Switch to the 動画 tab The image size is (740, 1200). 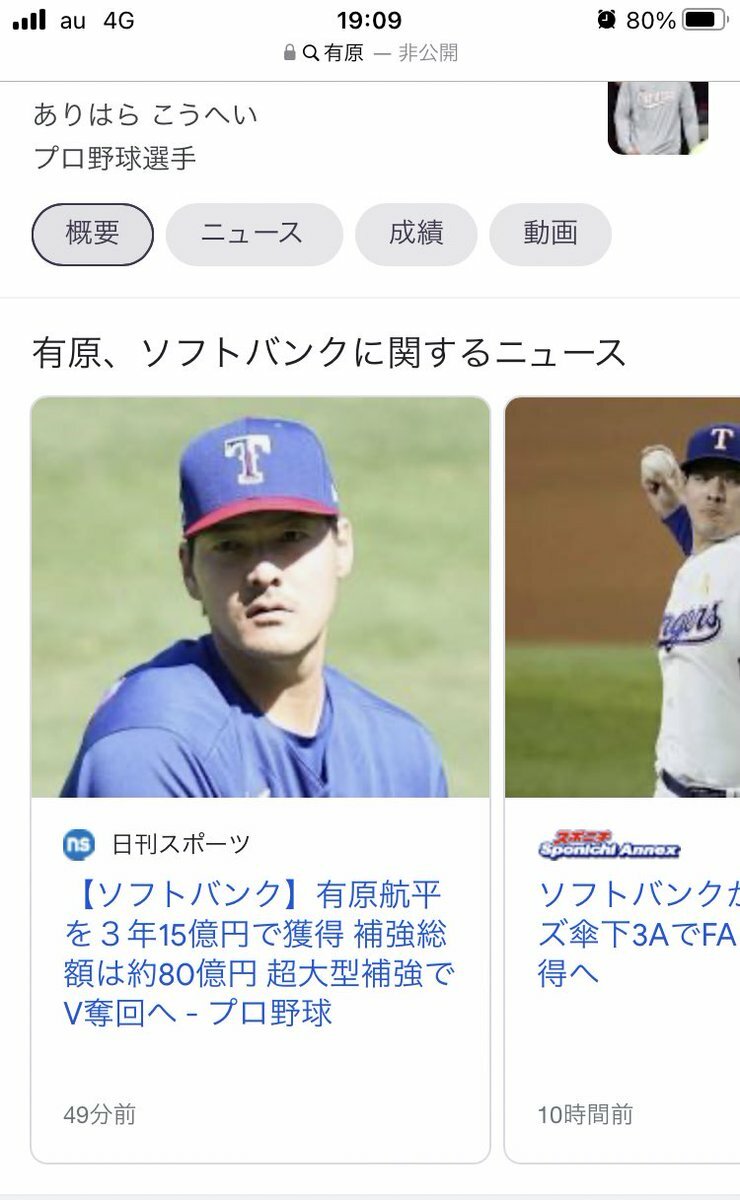point(550,234)
